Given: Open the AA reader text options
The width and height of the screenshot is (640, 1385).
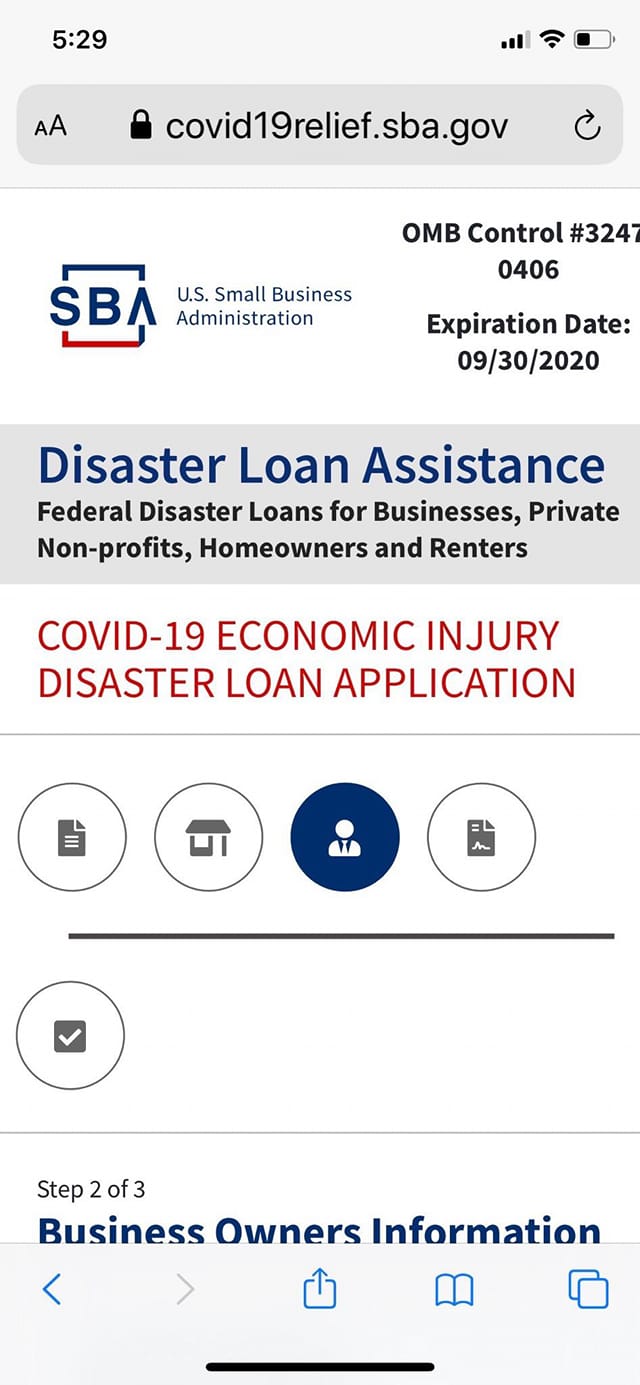Looking at the screenshot, I should pos(50,126).
